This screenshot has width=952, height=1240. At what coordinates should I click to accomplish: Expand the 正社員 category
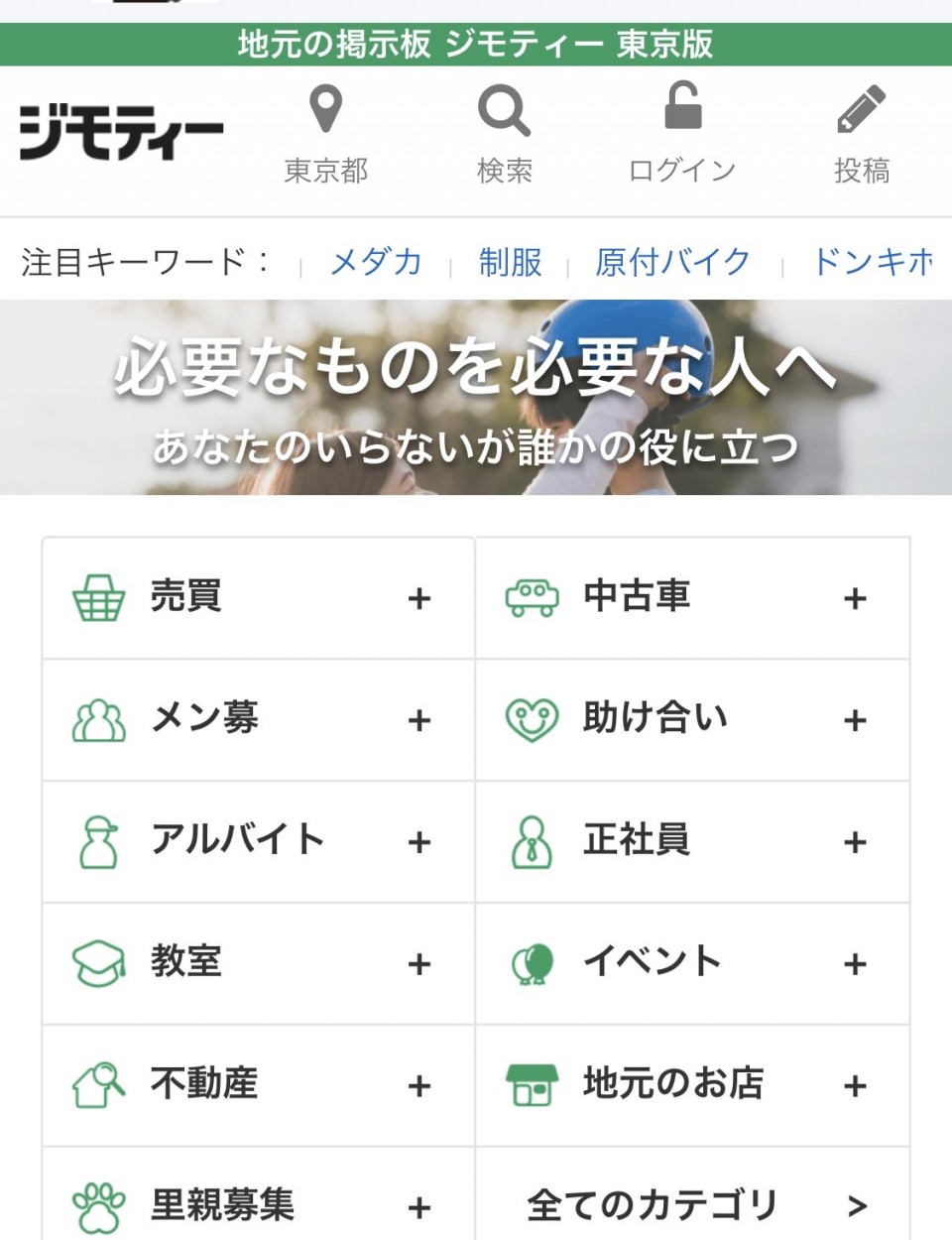pos(692,841)
